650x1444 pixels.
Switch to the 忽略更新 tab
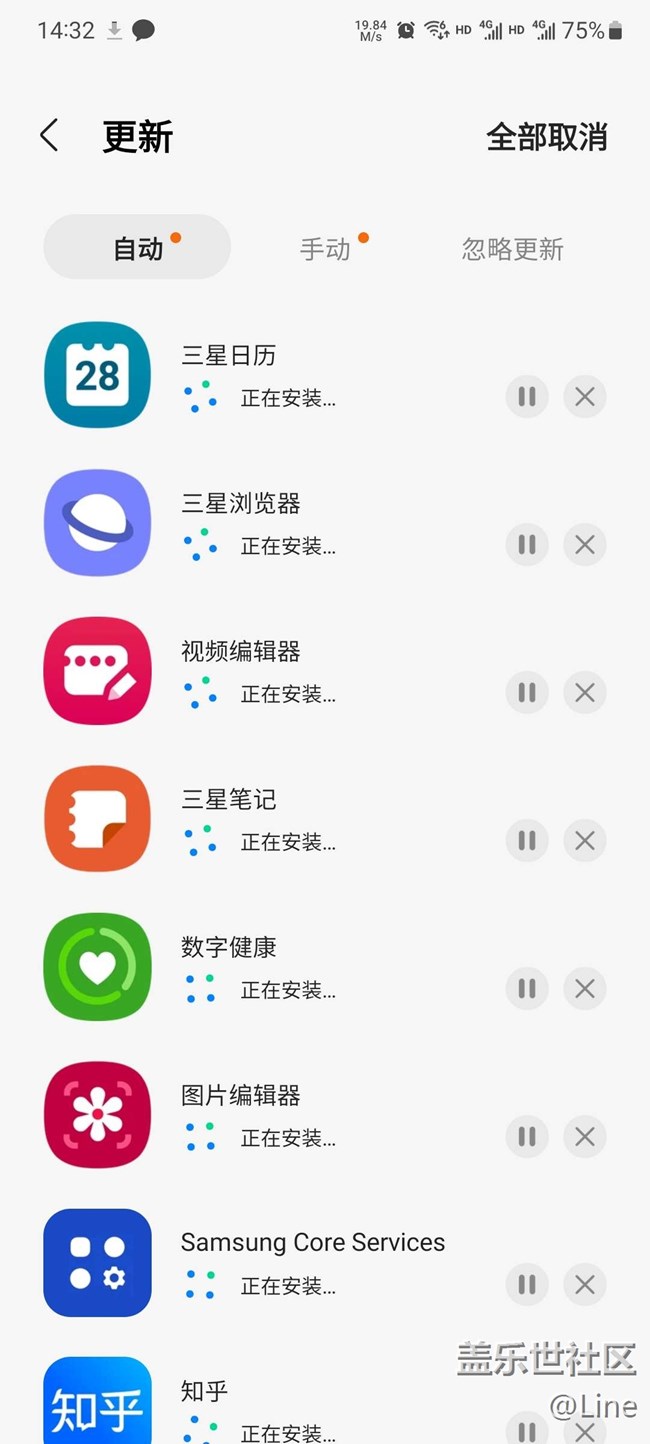512,248
